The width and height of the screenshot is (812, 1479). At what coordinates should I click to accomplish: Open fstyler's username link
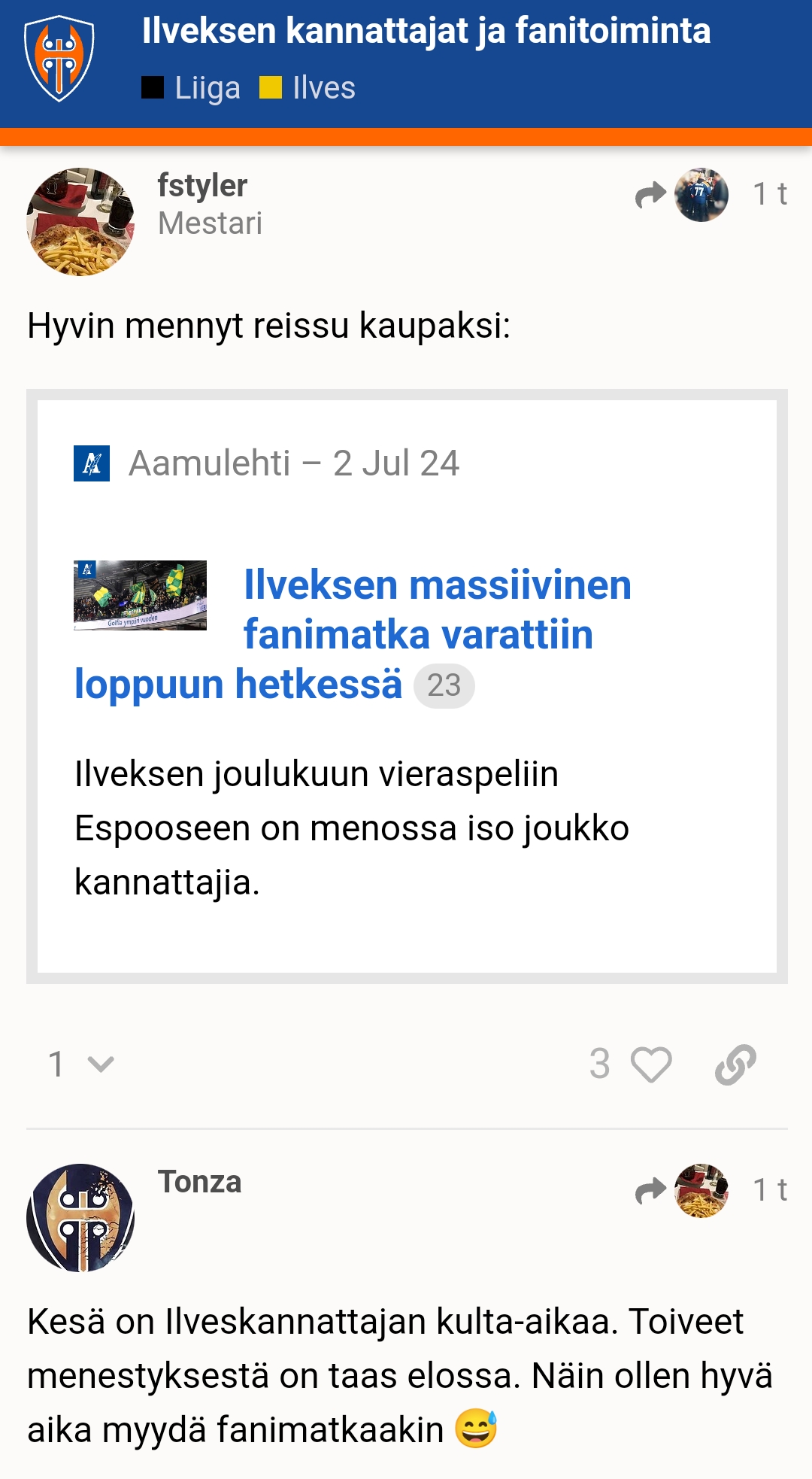pyautogui.click(x=202, y=185)
